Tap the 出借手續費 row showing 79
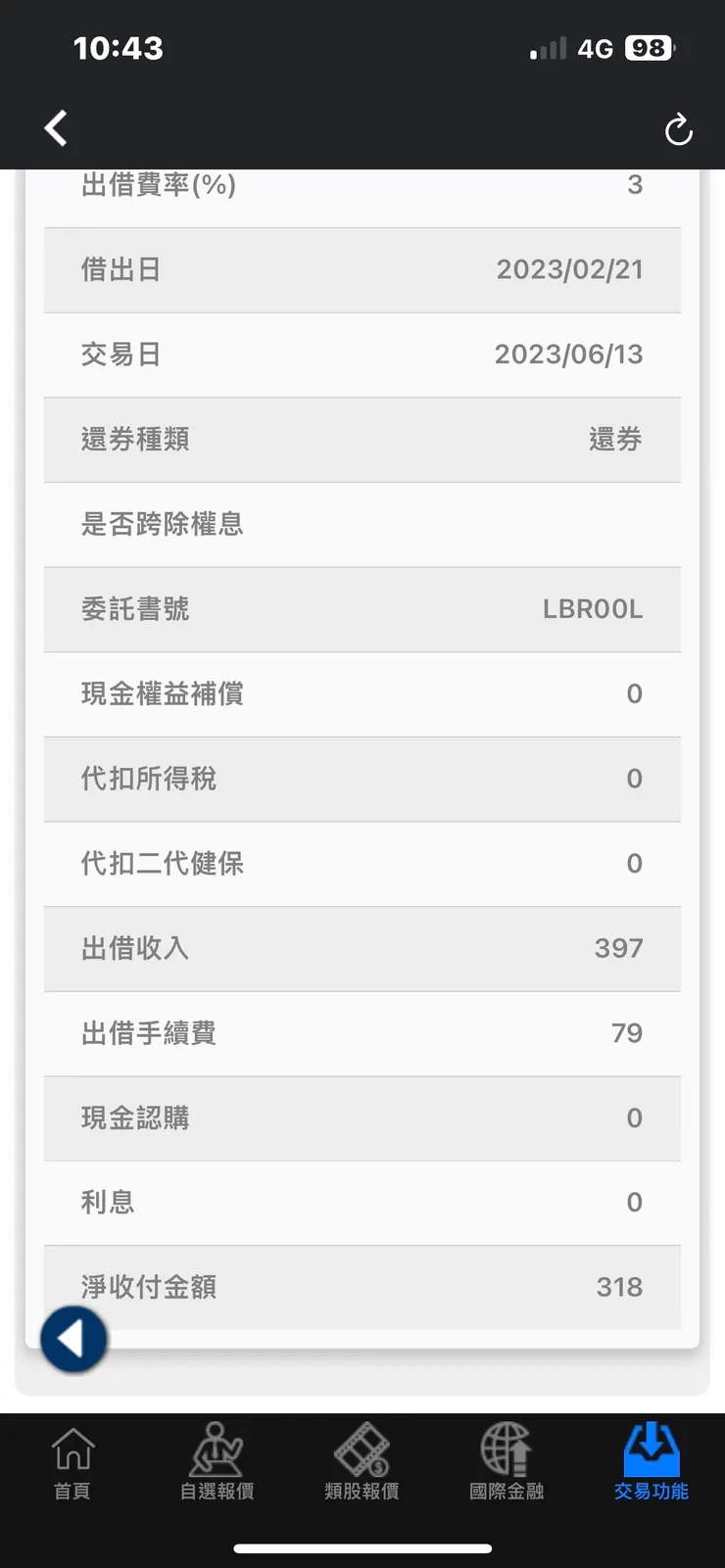725x1568 pixels. click(x=362, y=1033)
